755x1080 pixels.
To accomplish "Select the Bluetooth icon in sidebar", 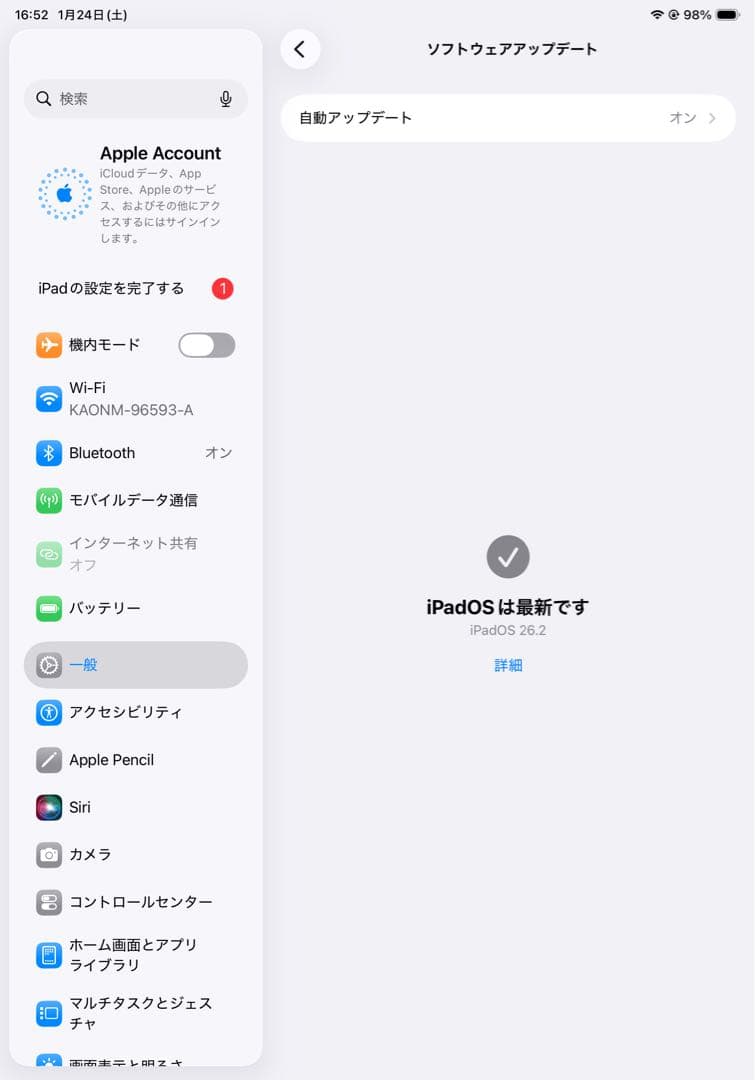I will pos(47,453).
